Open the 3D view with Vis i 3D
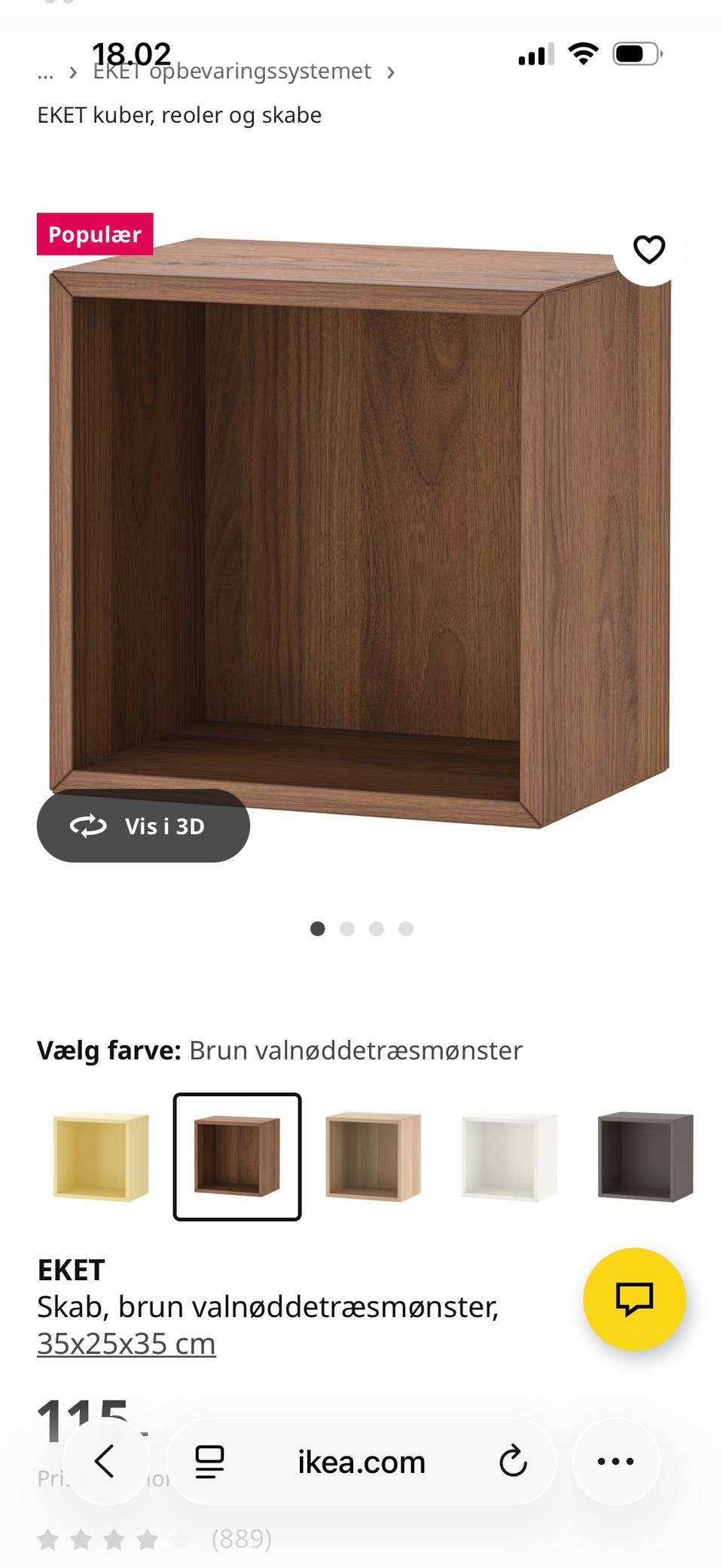 143,827
